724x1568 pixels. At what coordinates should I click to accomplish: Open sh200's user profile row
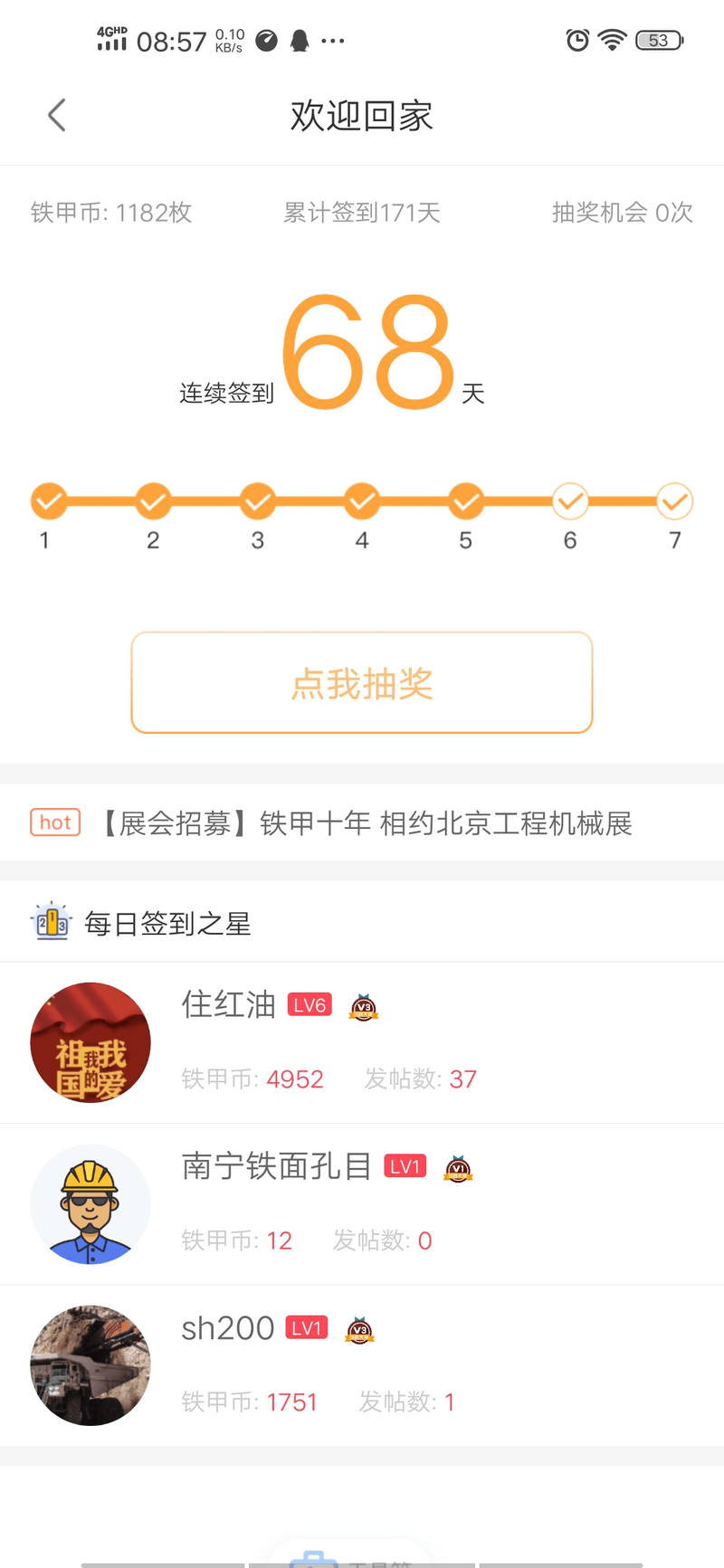(x=362, y=1364)
